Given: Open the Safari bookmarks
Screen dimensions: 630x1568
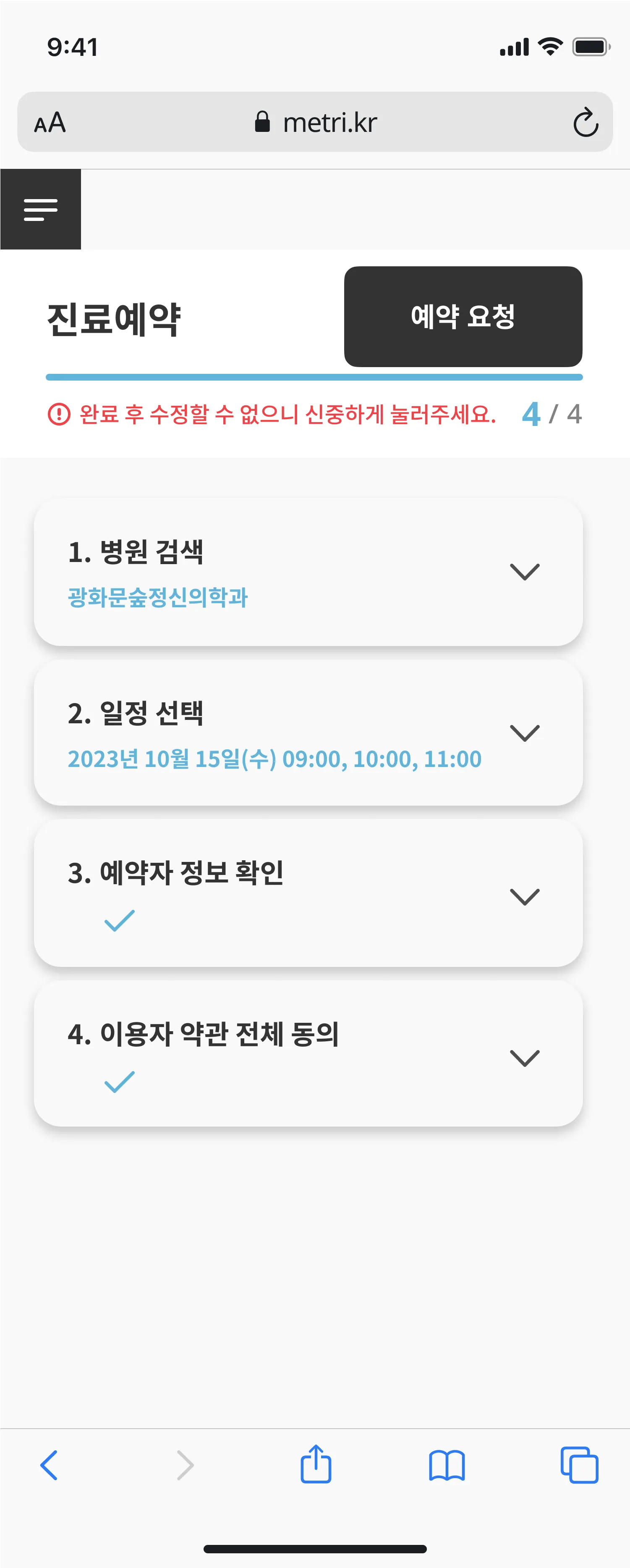Looking at the screenshot, I should (447, 1465).
